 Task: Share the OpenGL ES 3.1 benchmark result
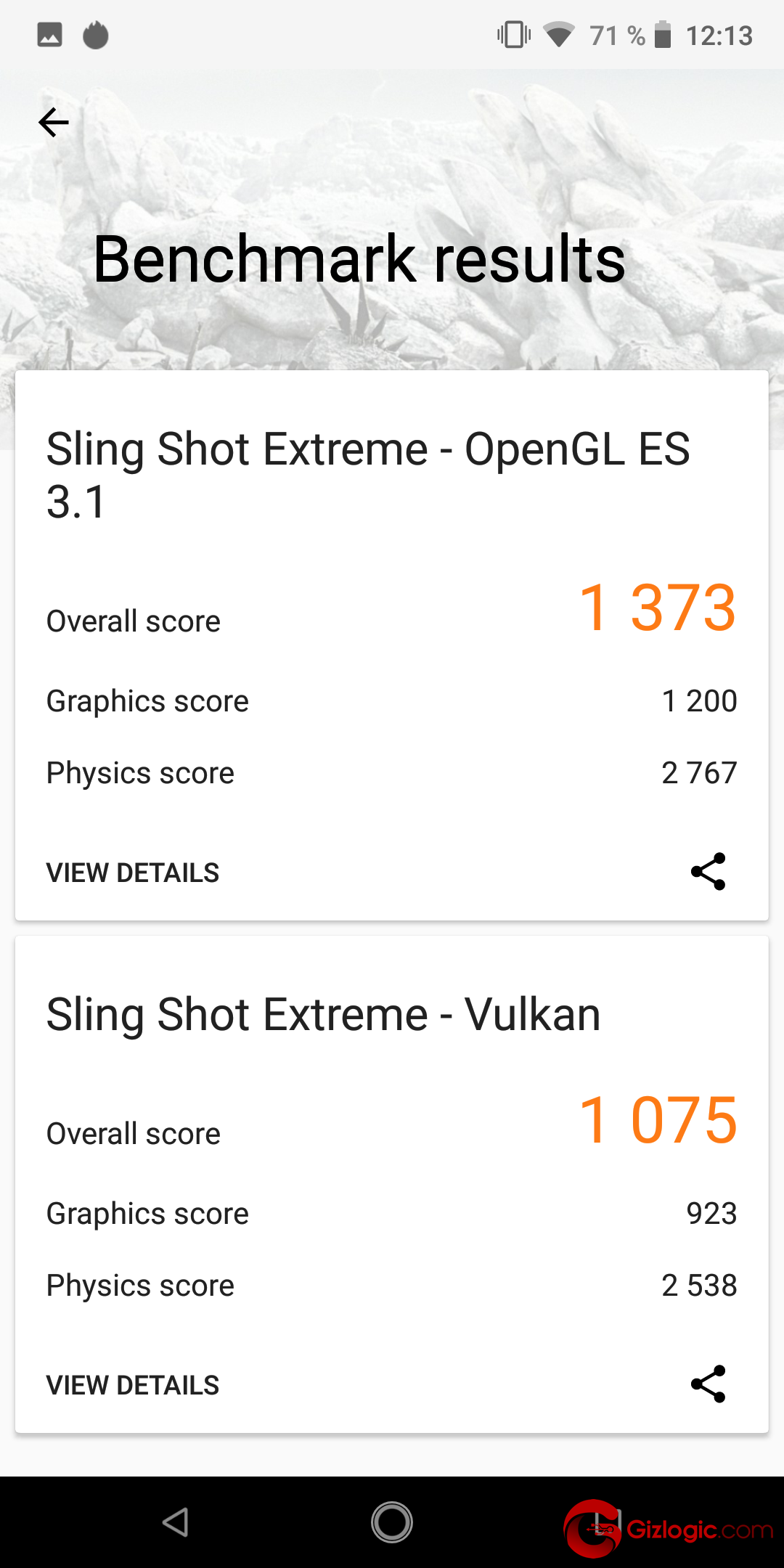pyautogui.click(x=709, y=871)
